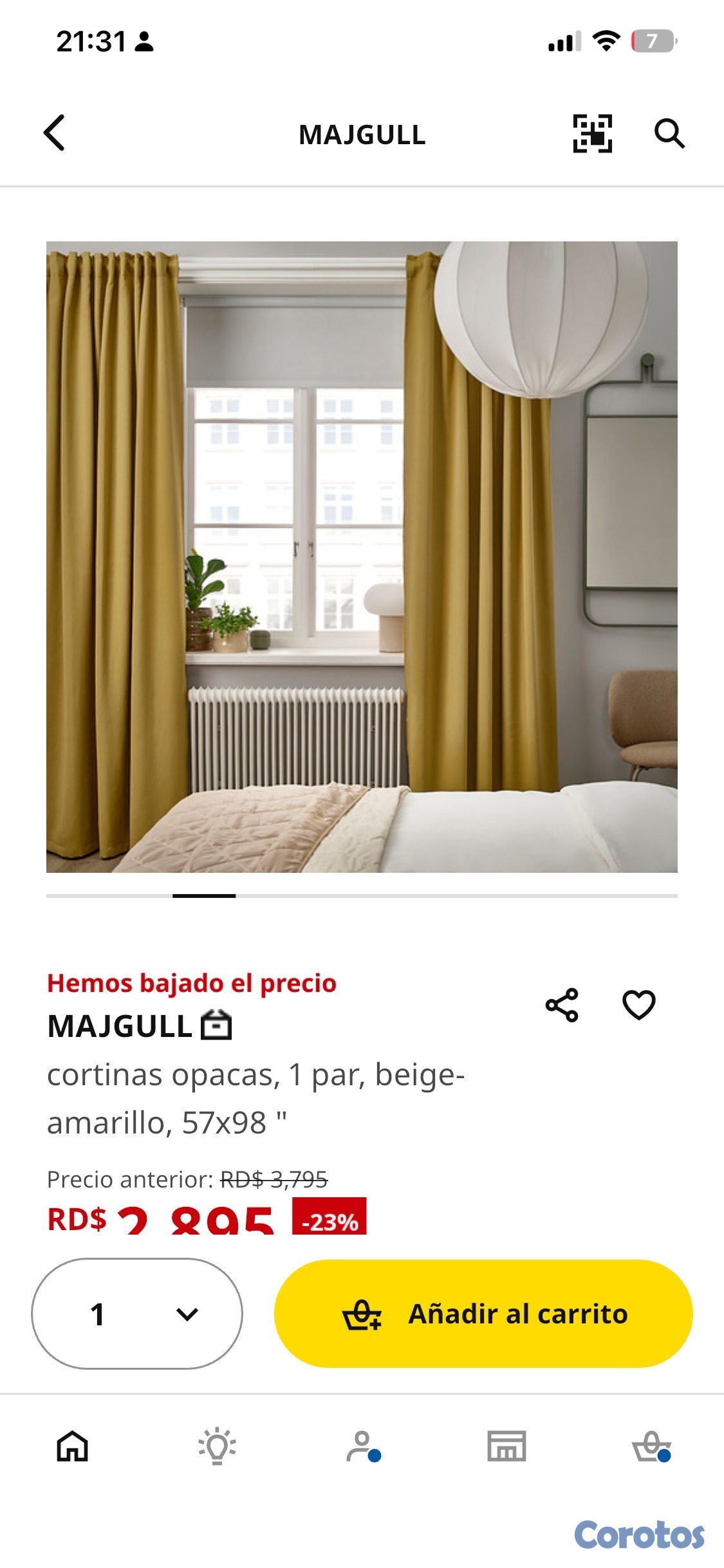Viewport: 724px width, 1568px height.
Task: Add MAJGULL to favorites with the heart
Action: [x=638, y=1005]
